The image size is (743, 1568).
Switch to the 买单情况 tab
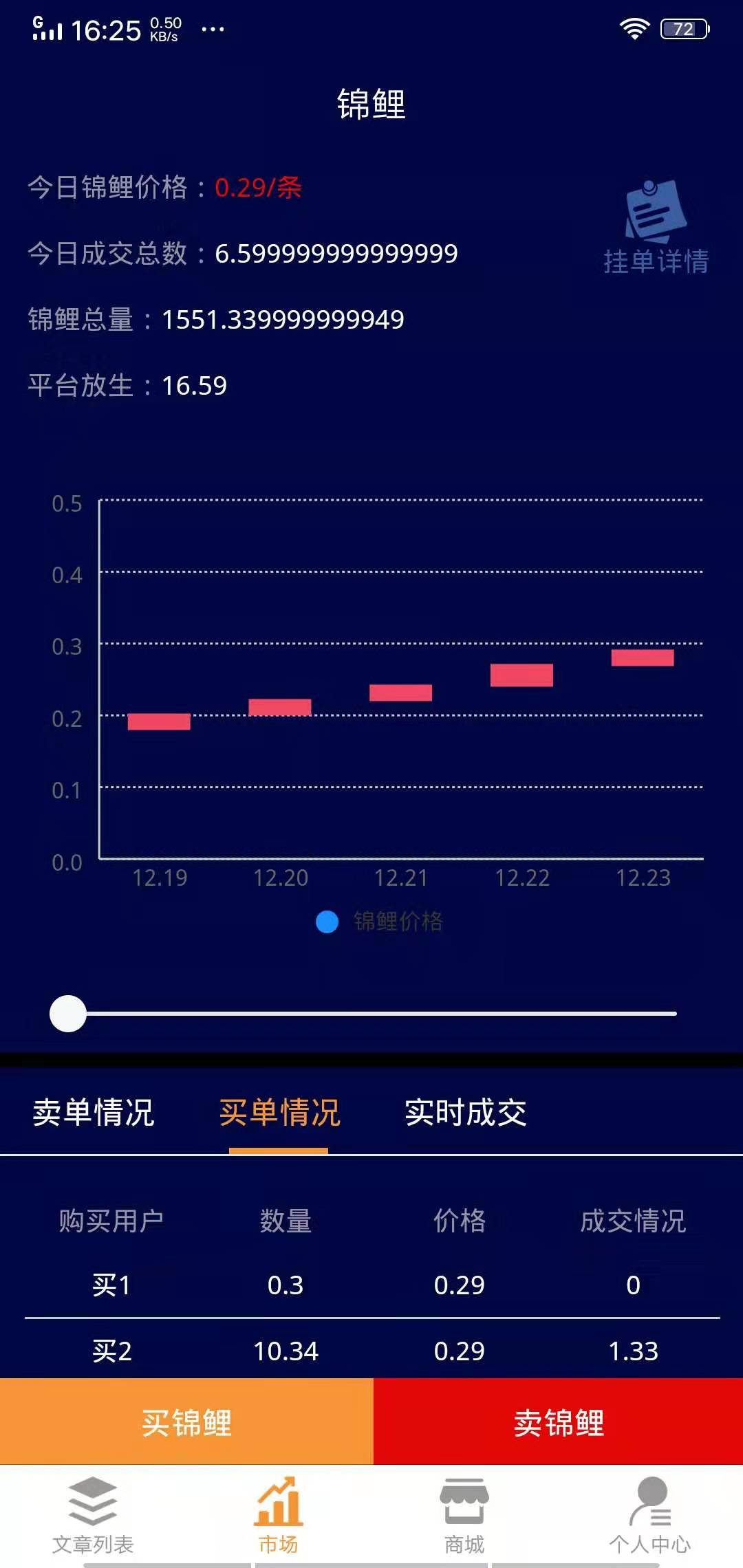tap(279, 1114)
